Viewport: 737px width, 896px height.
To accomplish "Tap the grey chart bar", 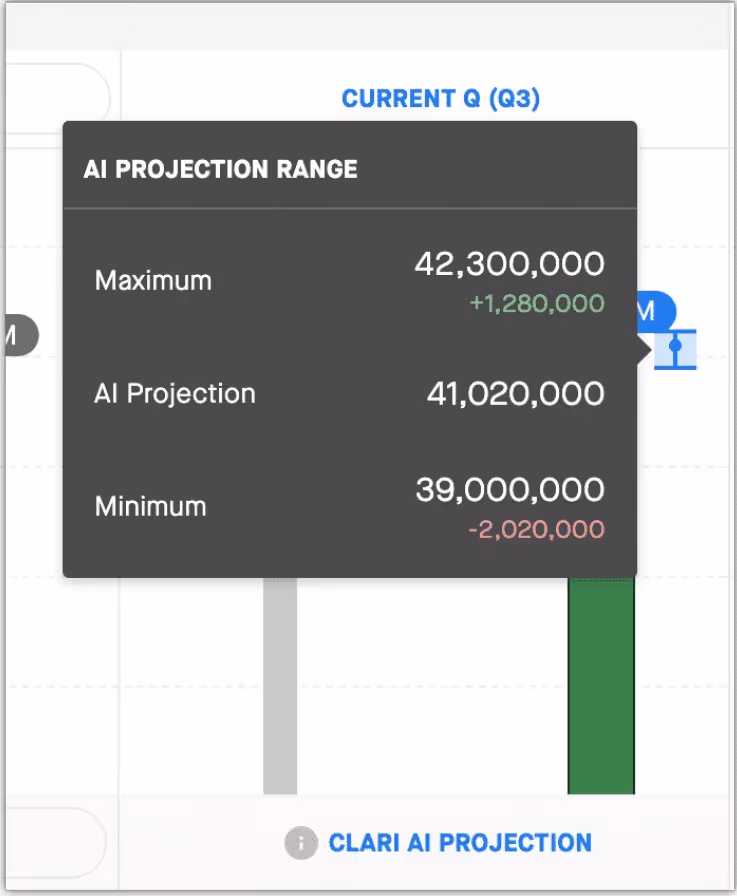I will [280, 685].
